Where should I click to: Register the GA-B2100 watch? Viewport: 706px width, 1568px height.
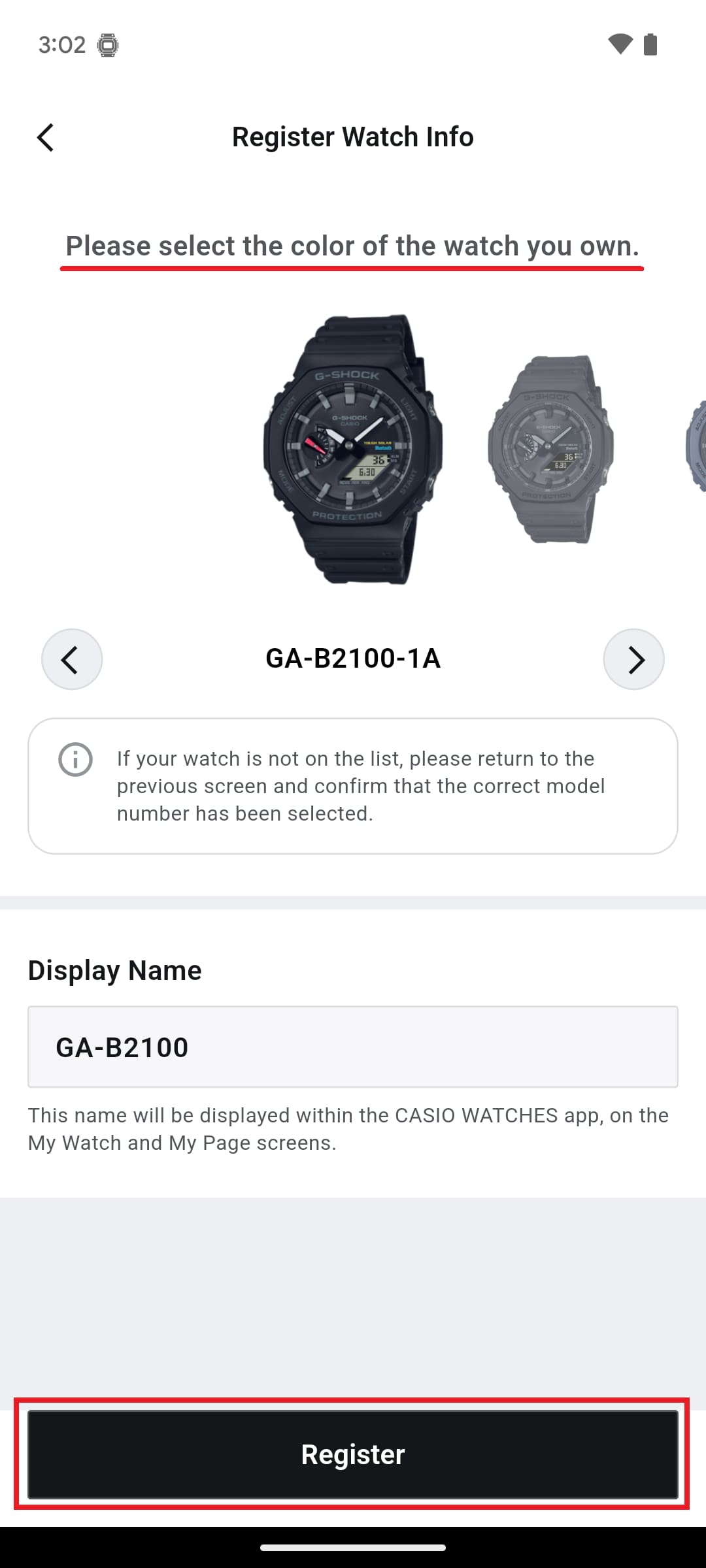click(x=352, y=1454)
